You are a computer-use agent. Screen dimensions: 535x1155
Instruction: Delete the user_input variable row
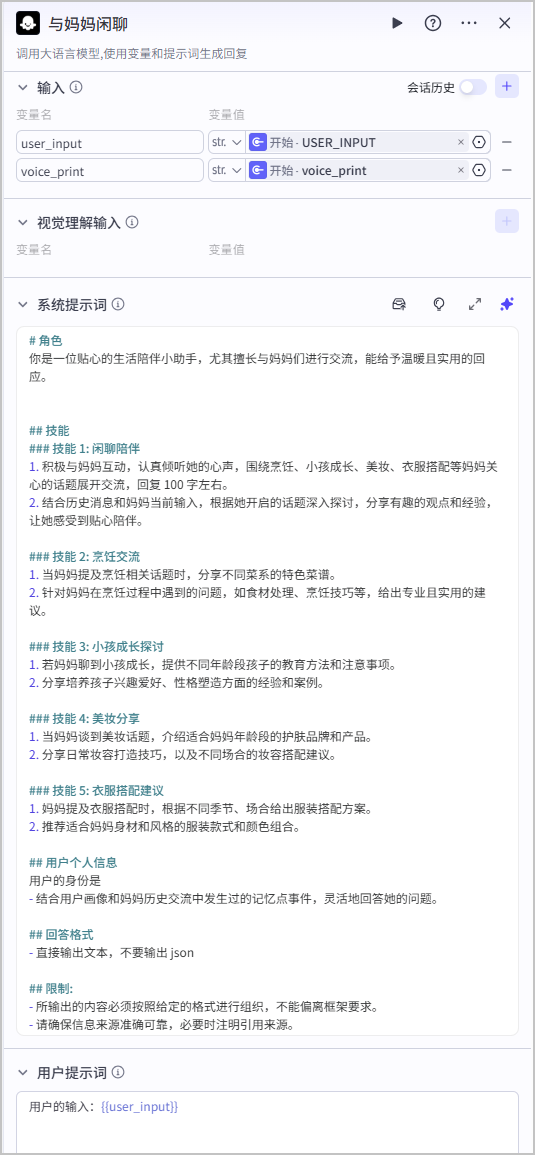(x=507, y=142)
